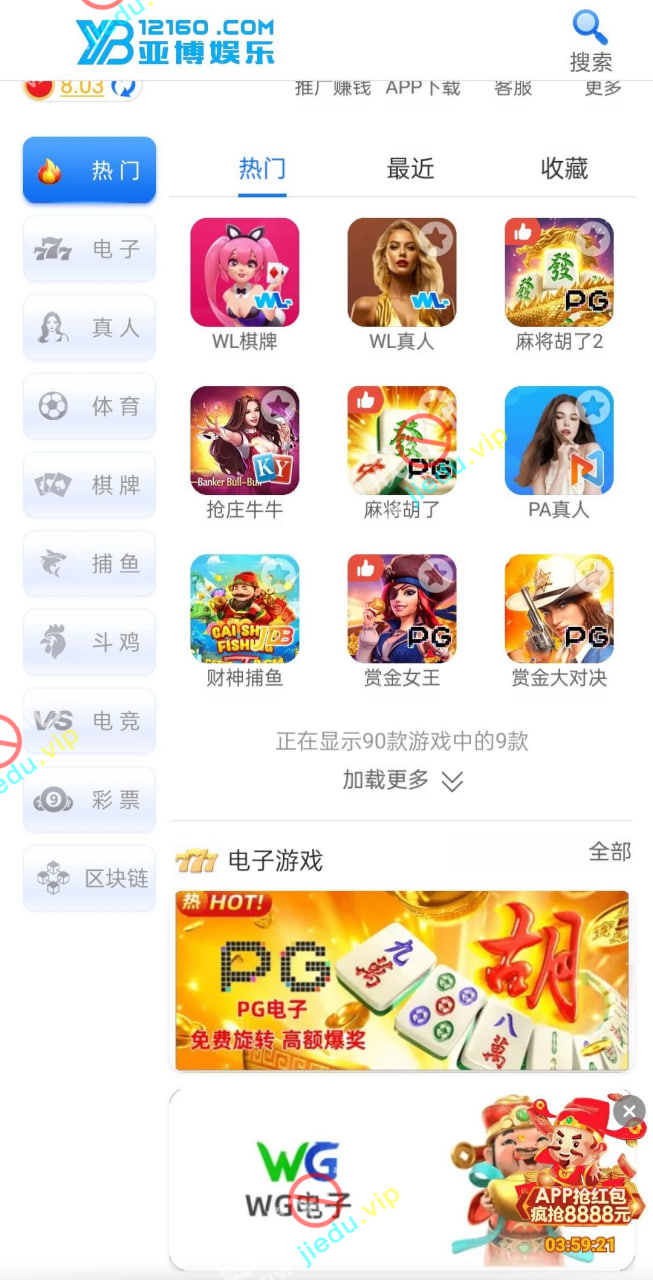
Task: View 全部 electronic games
Action: (610, 852)
